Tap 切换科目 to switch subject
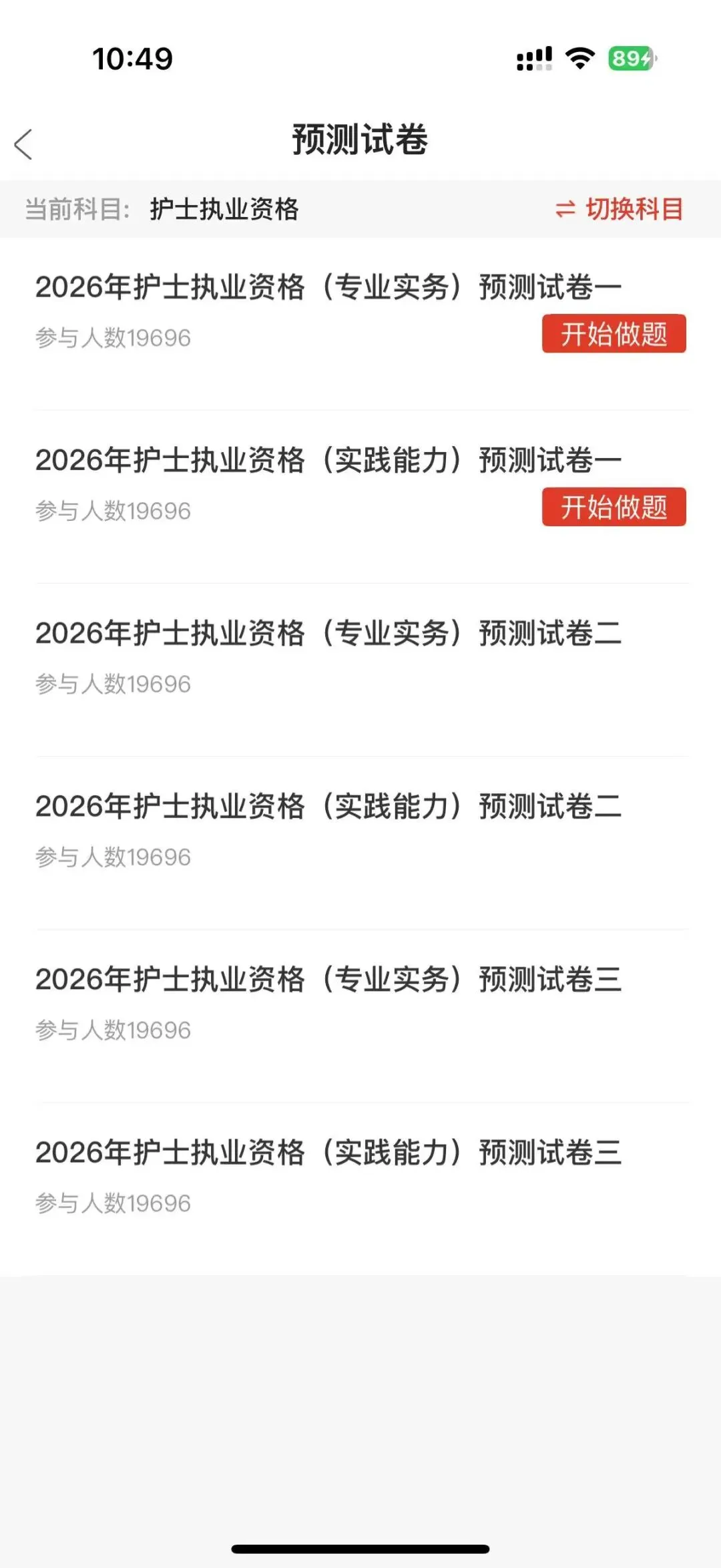721x1568 pixels. (x=620, y=210)
